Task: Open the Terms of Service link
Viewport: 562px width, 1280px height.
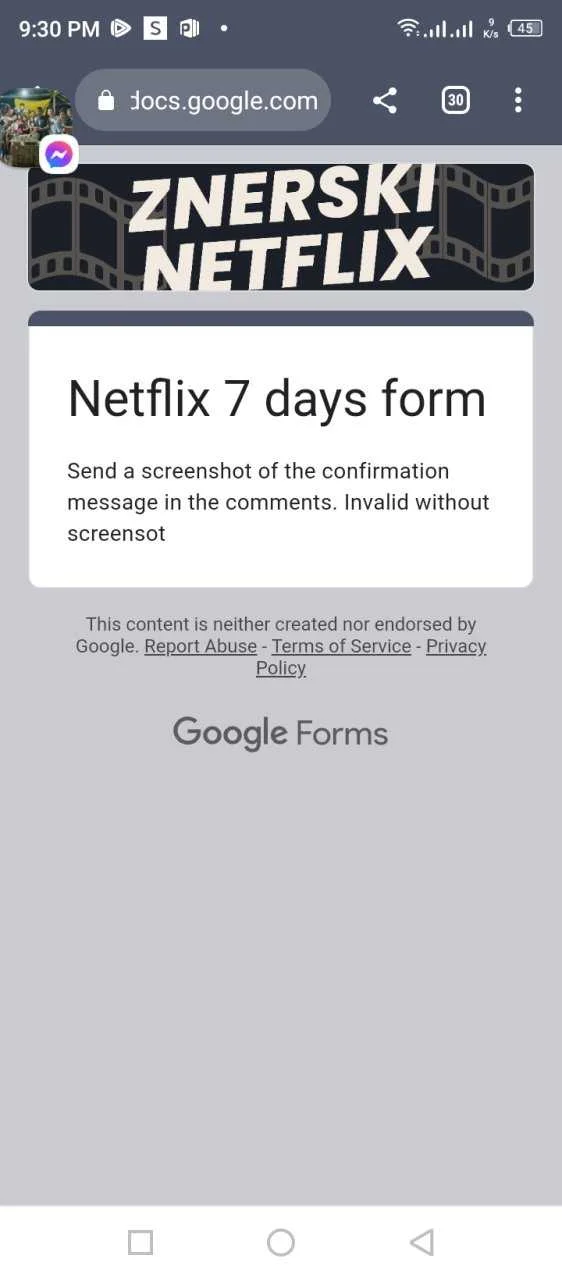Action: click(341, 646)
